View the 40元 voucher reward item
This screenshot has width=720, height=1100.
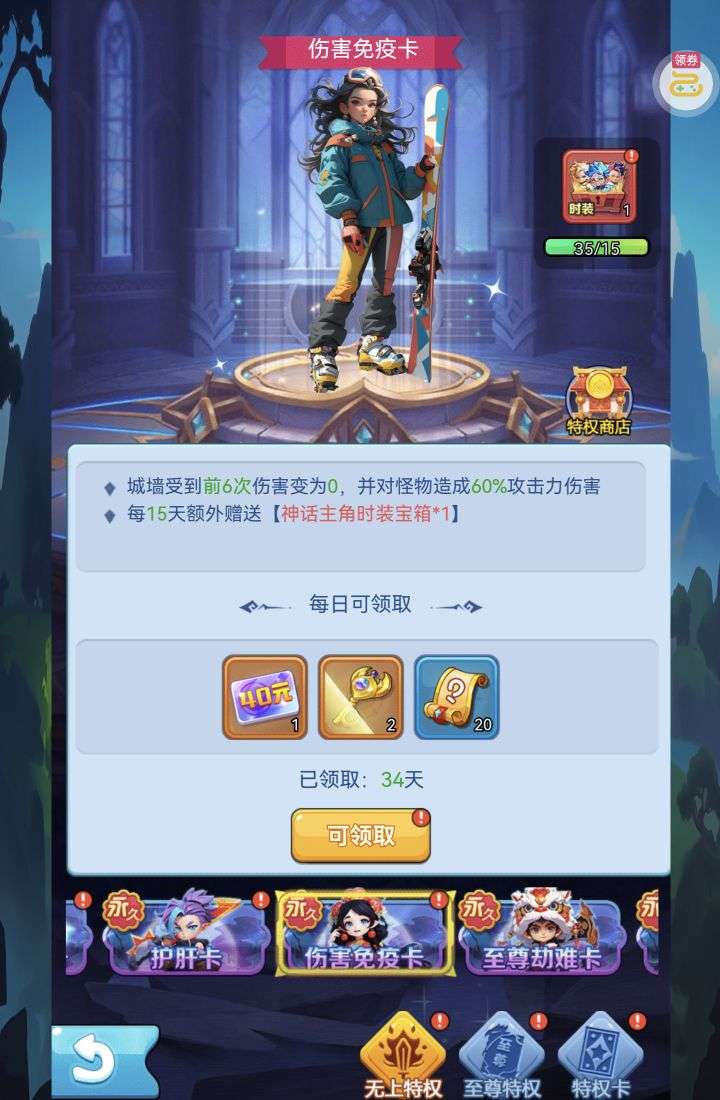click(x=265, y=697)
